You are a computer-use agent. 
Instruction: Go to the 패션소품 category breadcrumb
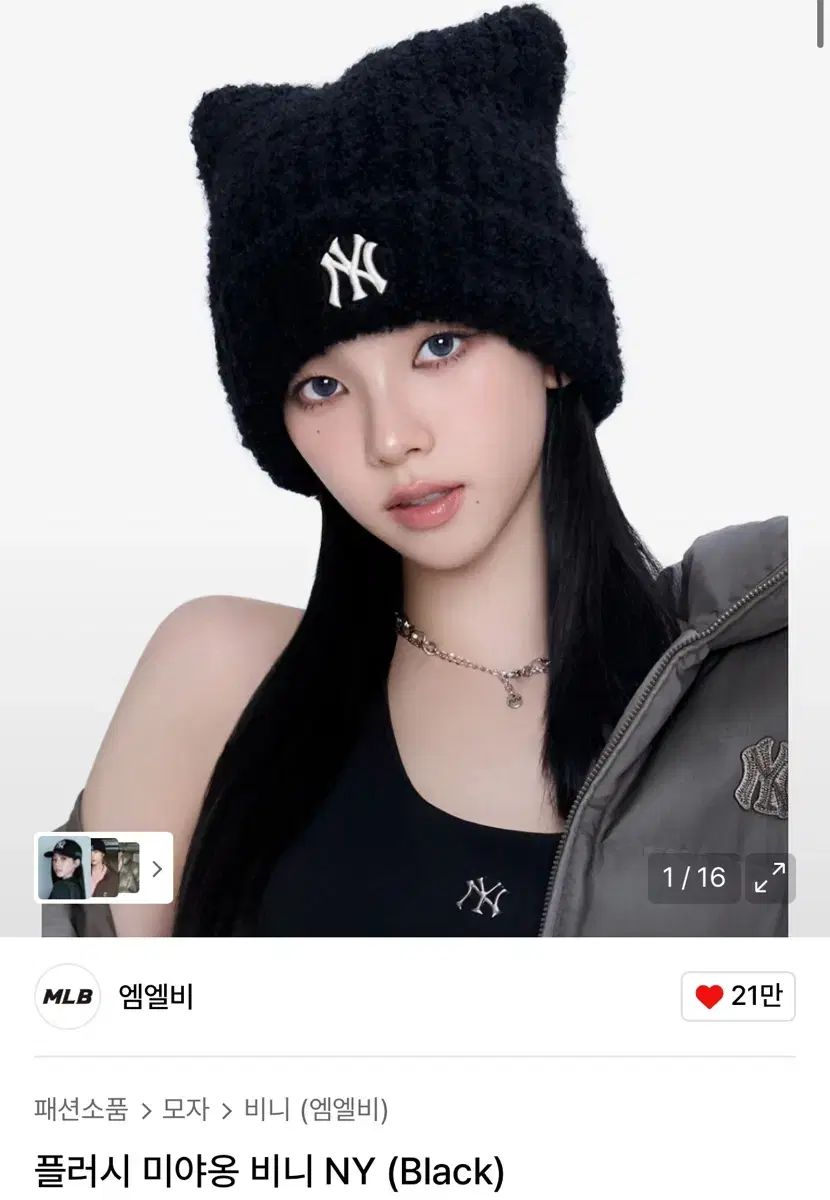click(x=81, y=1108)
